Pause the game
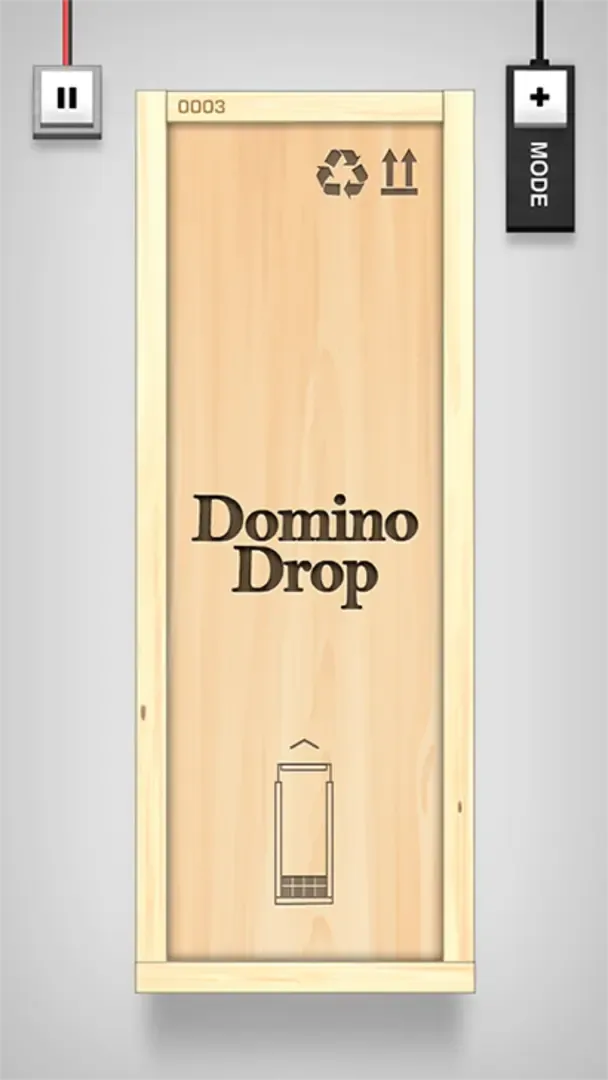Screen dimensions: 608x1080 pos(67,99)
